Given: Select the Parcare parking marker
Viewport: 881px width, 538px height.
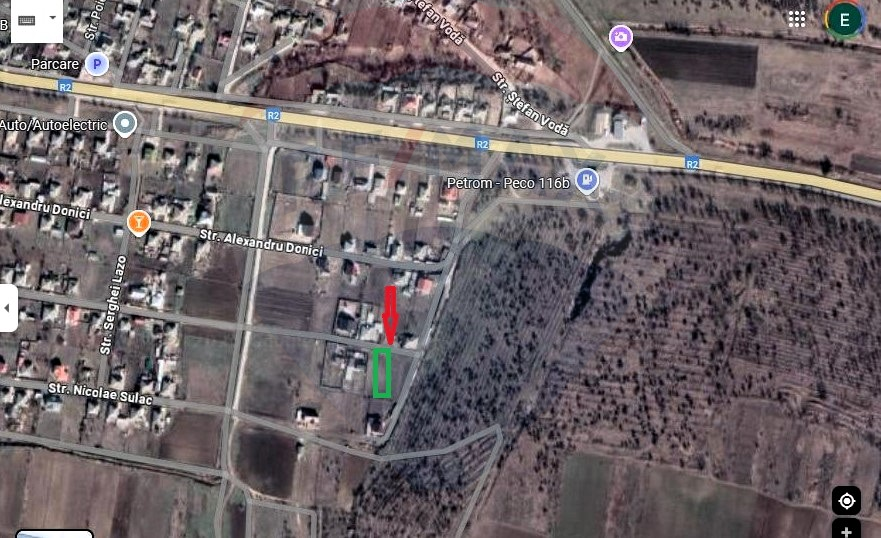Looking at the screenshot, I should click(x=96, y=65).
